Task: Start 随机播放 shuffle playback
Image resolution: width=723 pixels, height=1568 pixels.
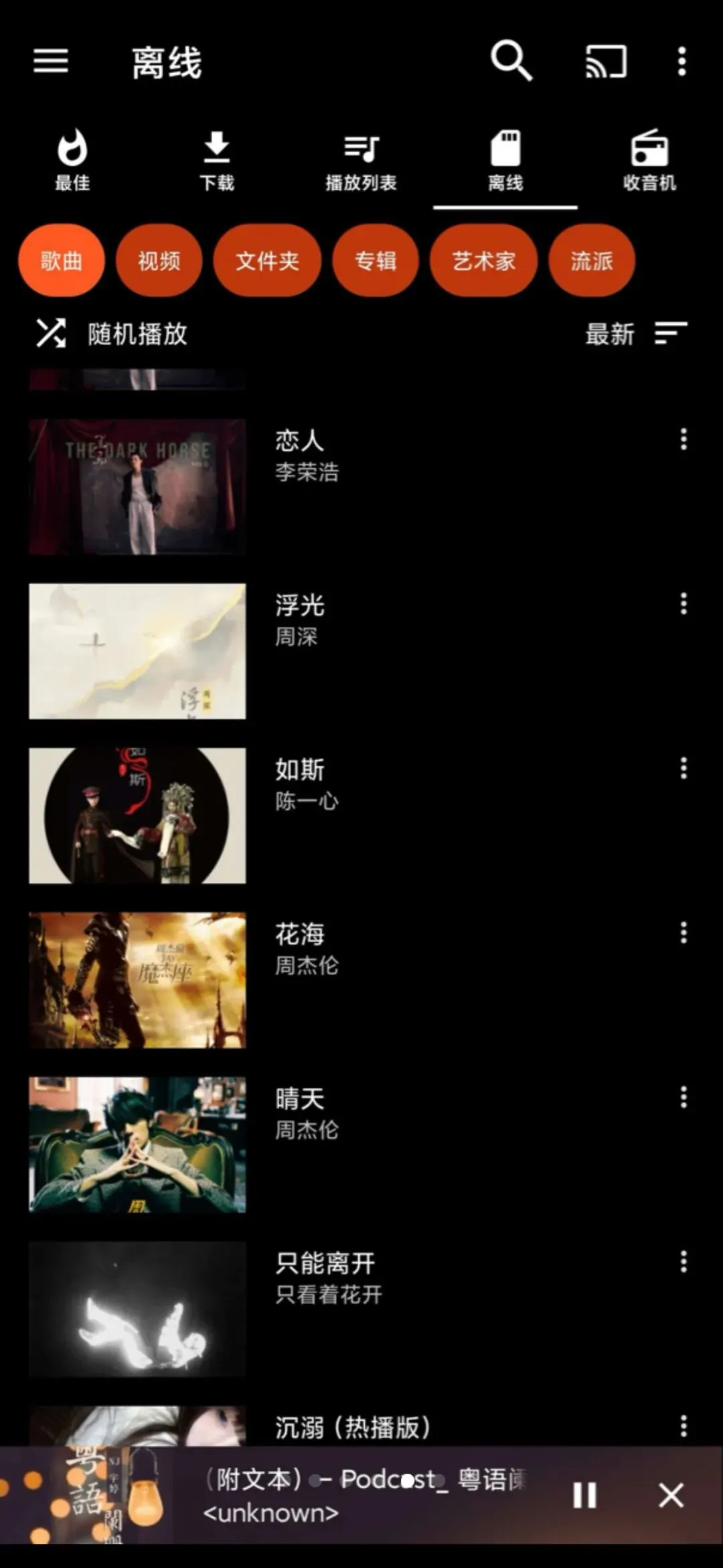Action: pos(112,334)
